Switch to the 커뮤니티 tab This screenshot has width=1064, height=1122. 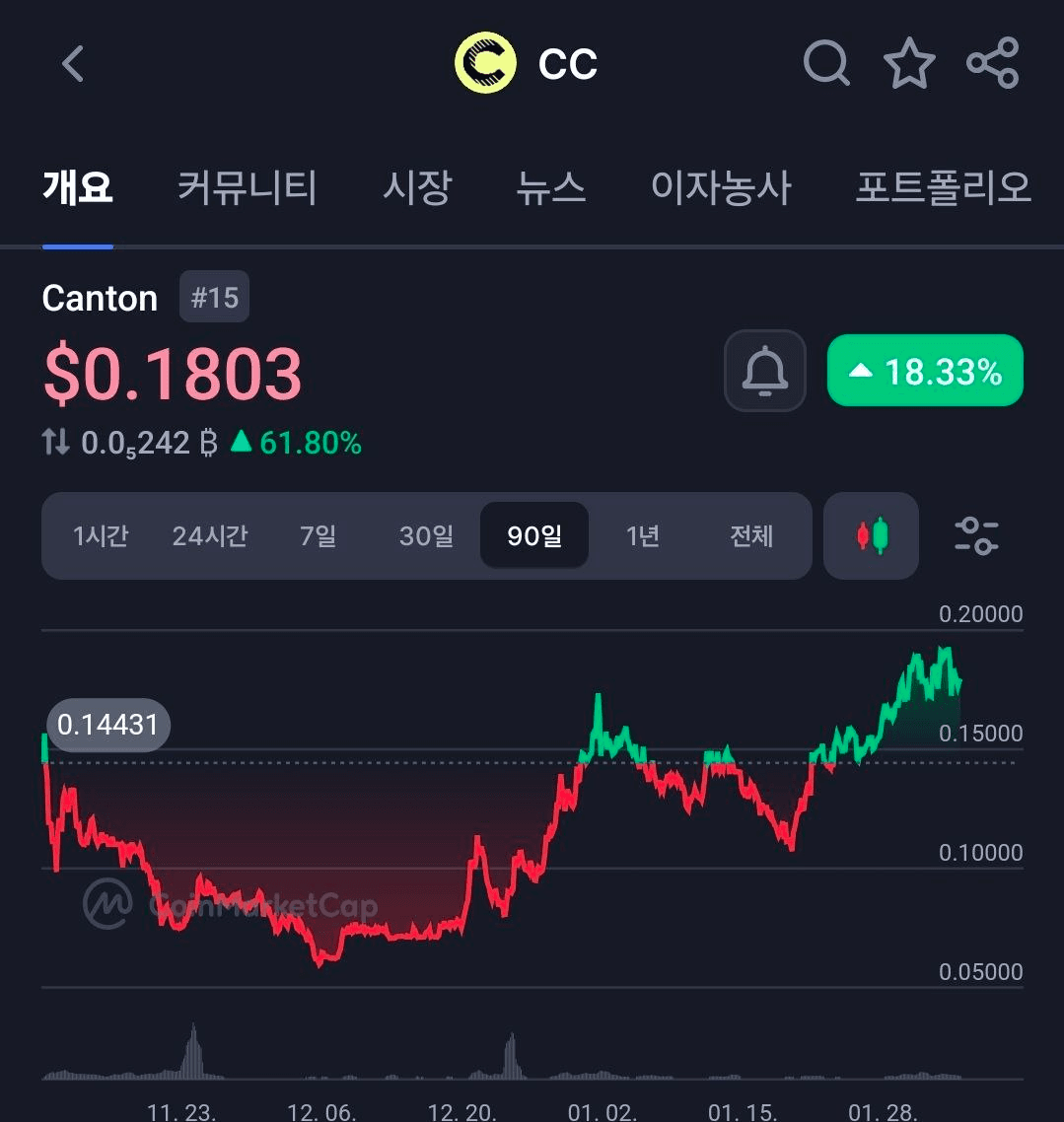coord(247,186)
